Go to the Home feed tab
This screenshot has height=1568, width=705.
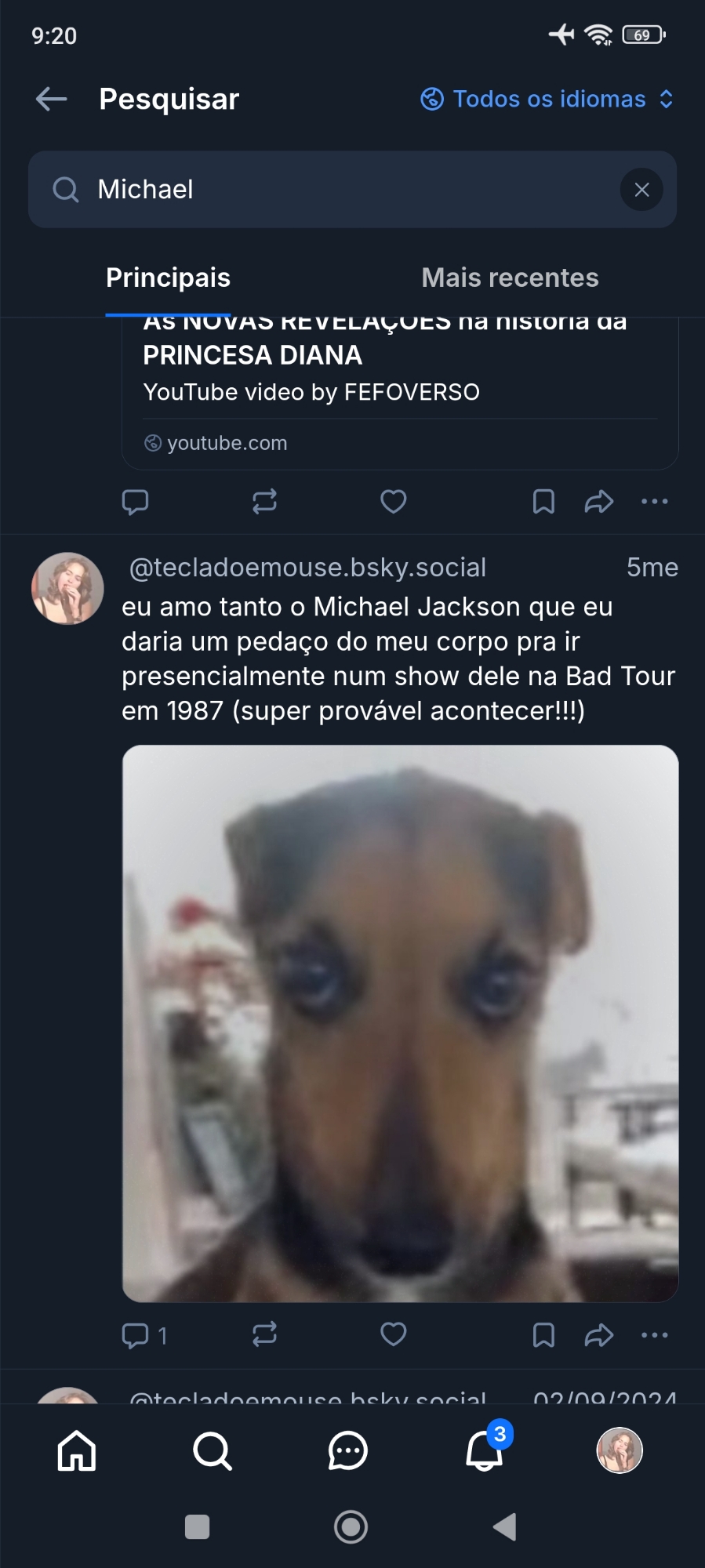click(x=77, y=1451)
